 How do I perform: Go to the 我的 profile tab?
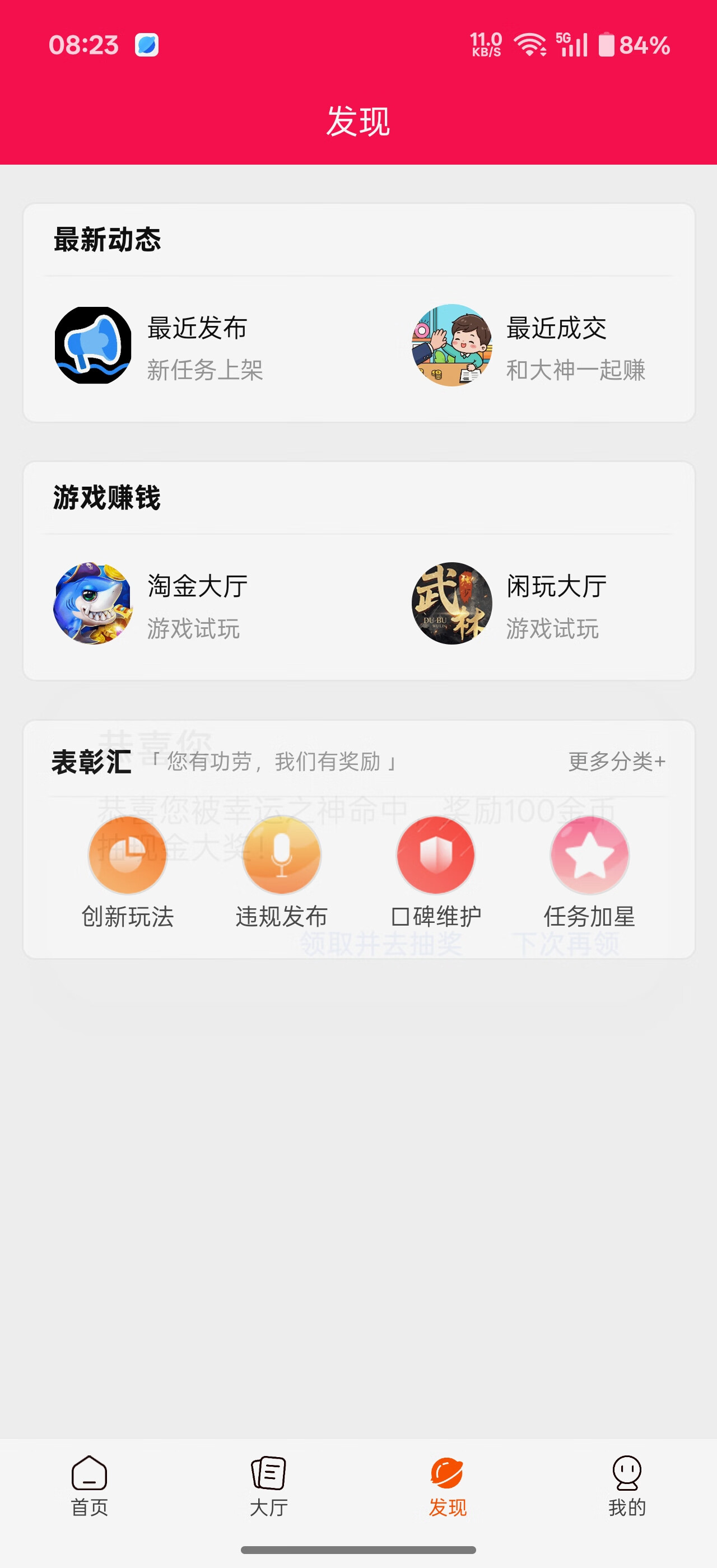point(627,1486)
